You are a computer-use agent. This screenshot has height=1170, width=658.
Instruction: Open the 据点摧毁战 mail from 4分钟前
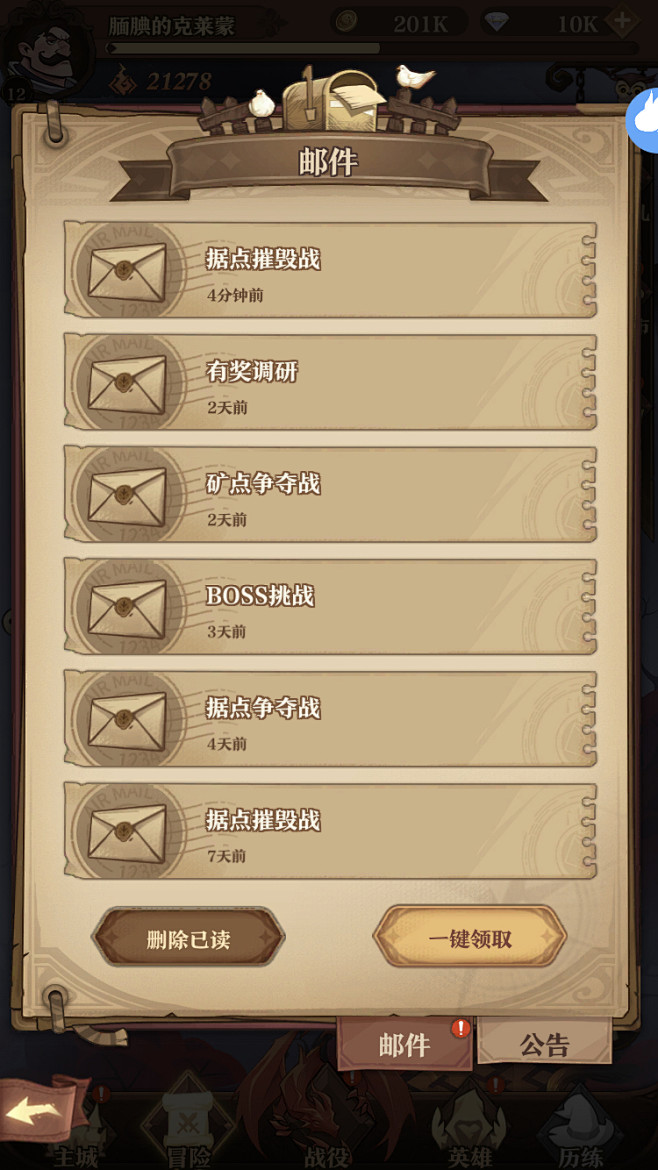click(330, 269)
